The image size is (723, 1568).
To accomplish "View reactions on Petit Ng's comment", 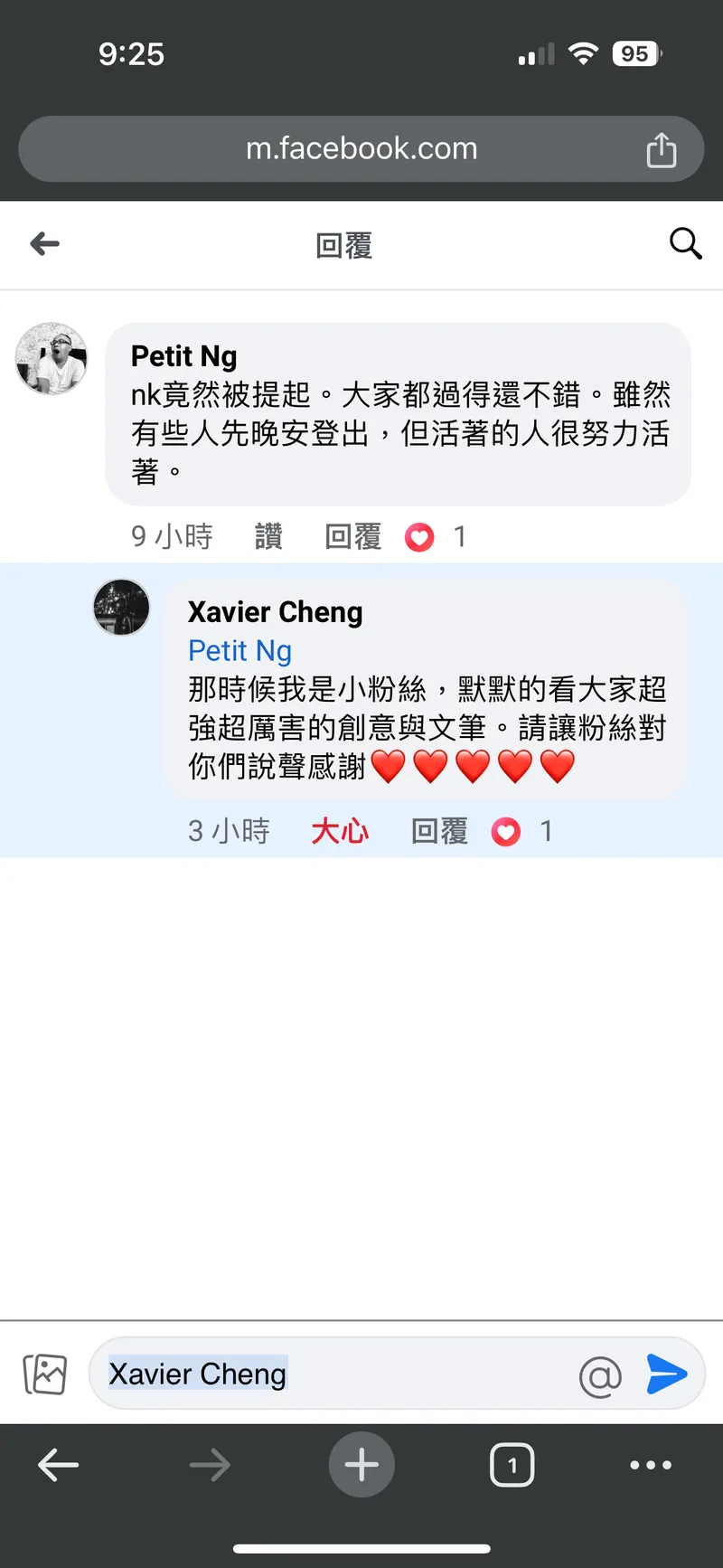I will (436, 537).
